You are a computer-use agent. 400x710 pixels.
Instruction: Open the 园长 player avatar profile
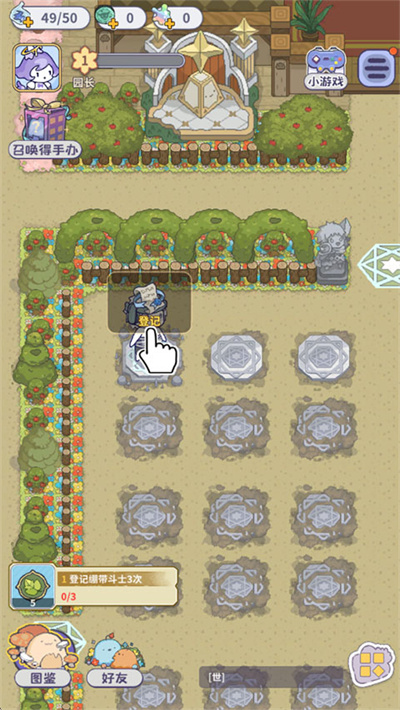coord(37,67)
